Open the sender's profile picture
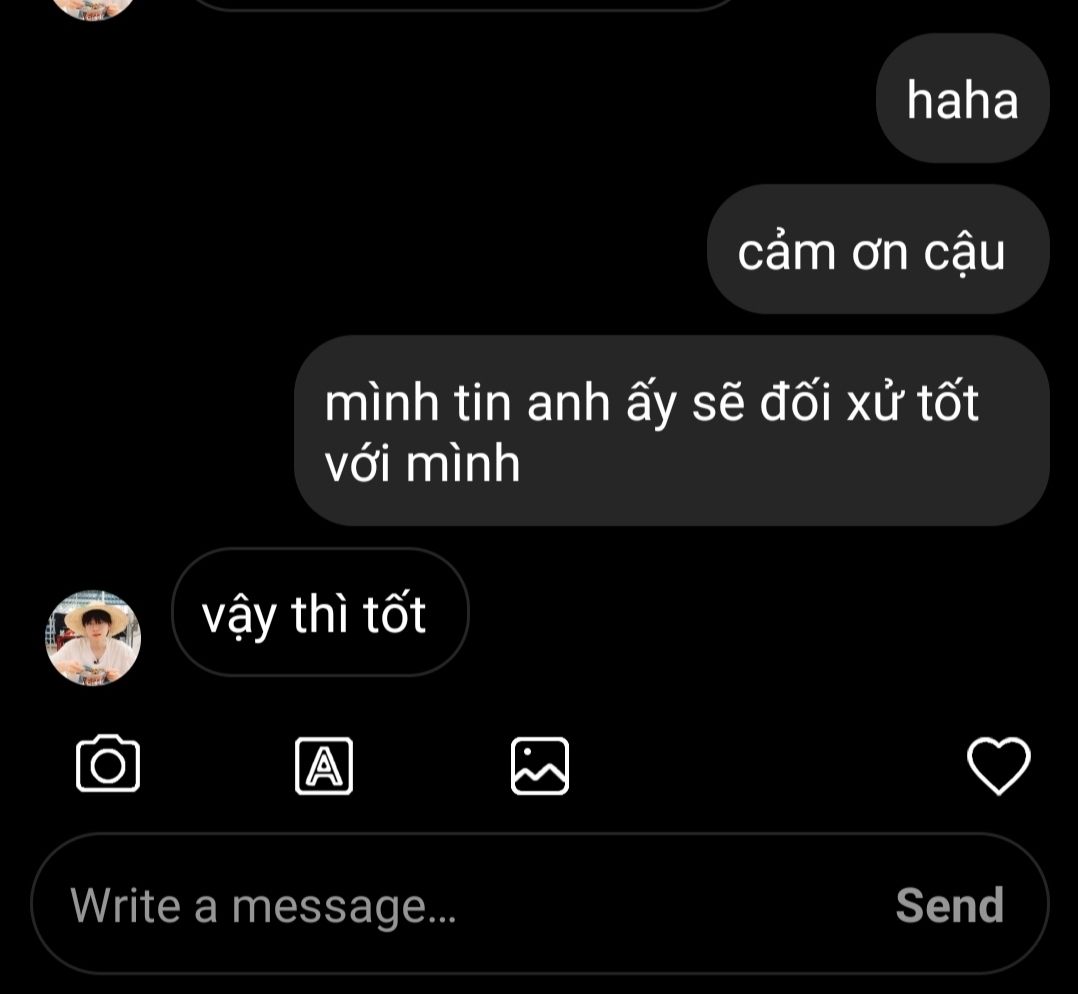 coord(93,638)
